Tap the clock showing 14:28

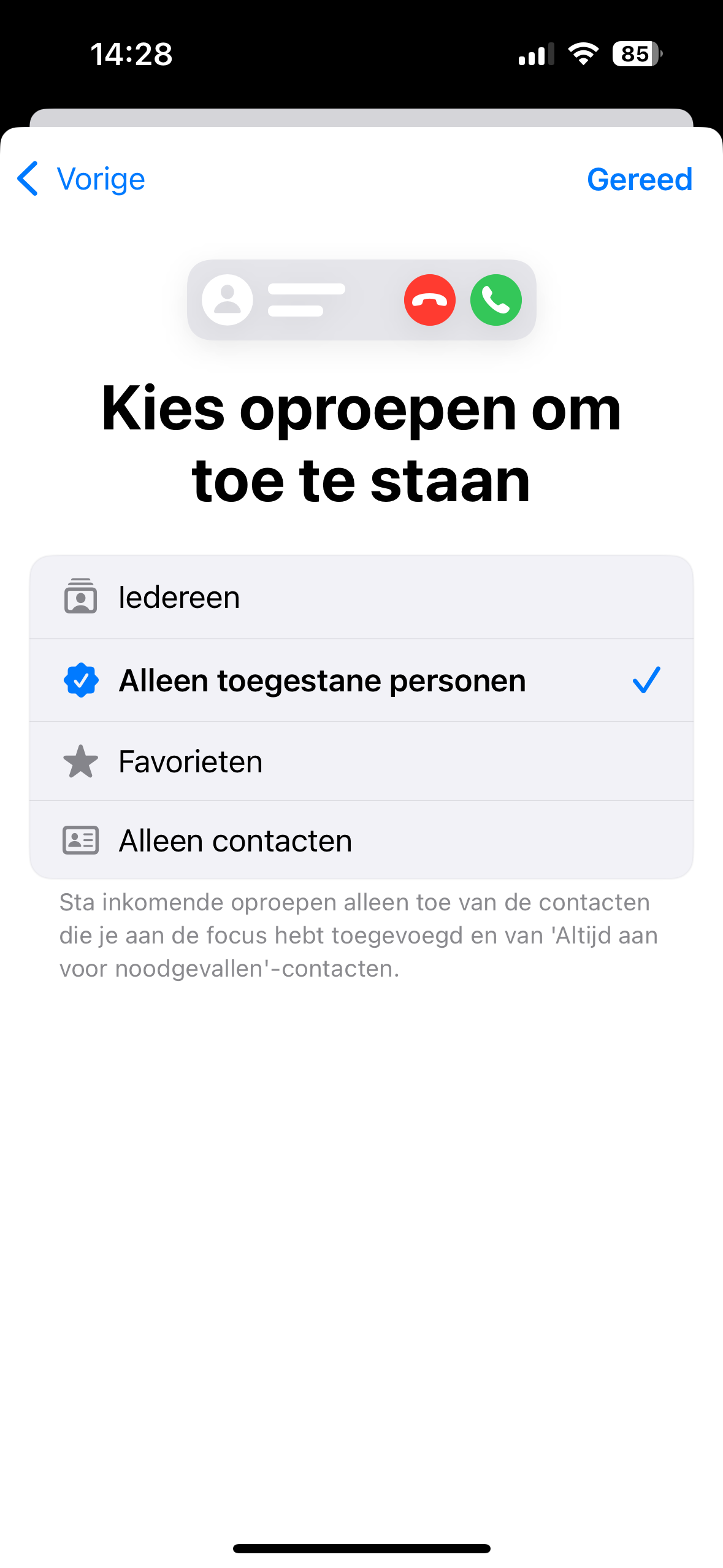[131, 55]
